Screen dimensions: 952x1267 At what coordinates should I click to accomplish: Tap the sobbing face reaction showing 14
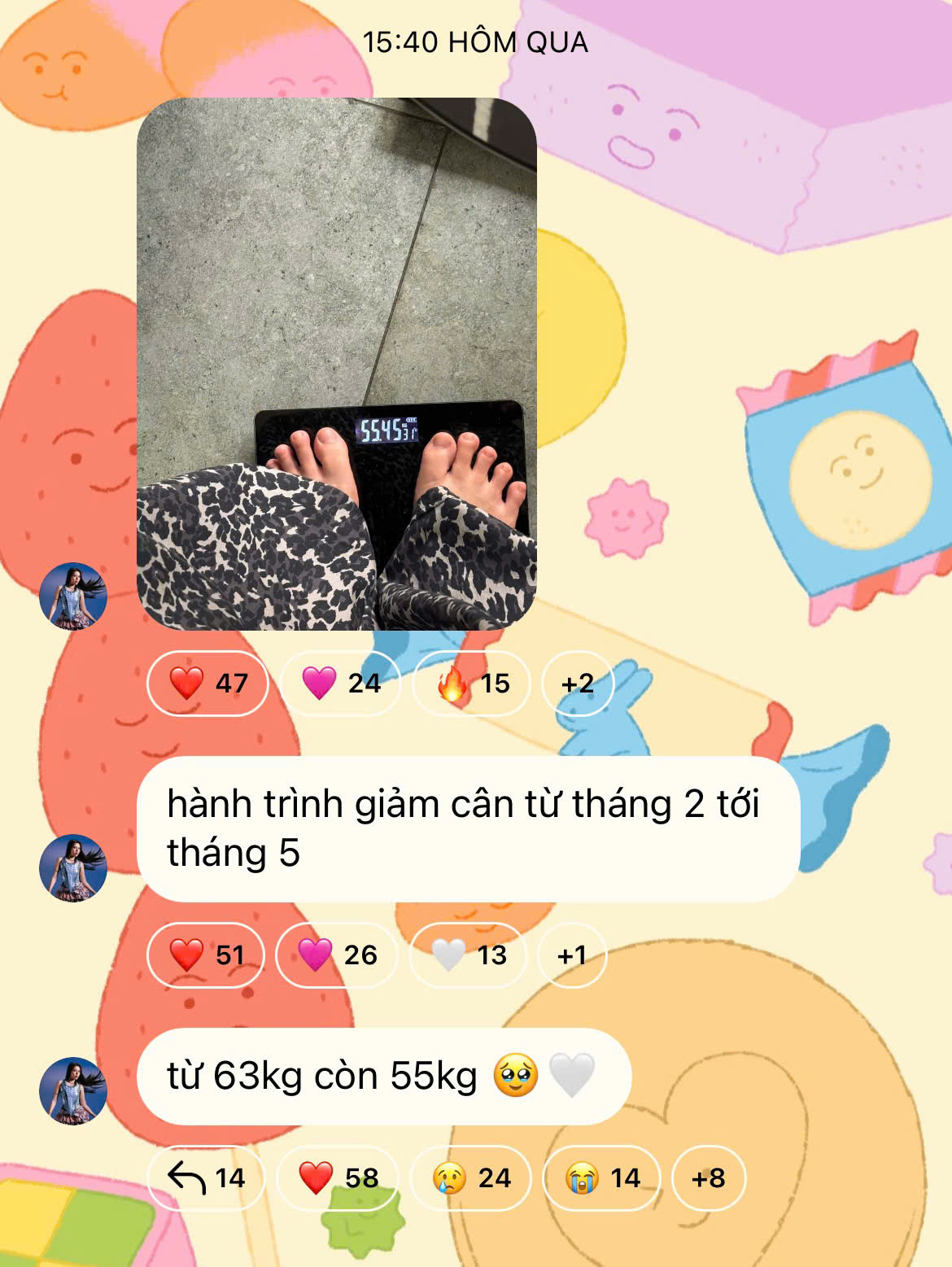603,1177
